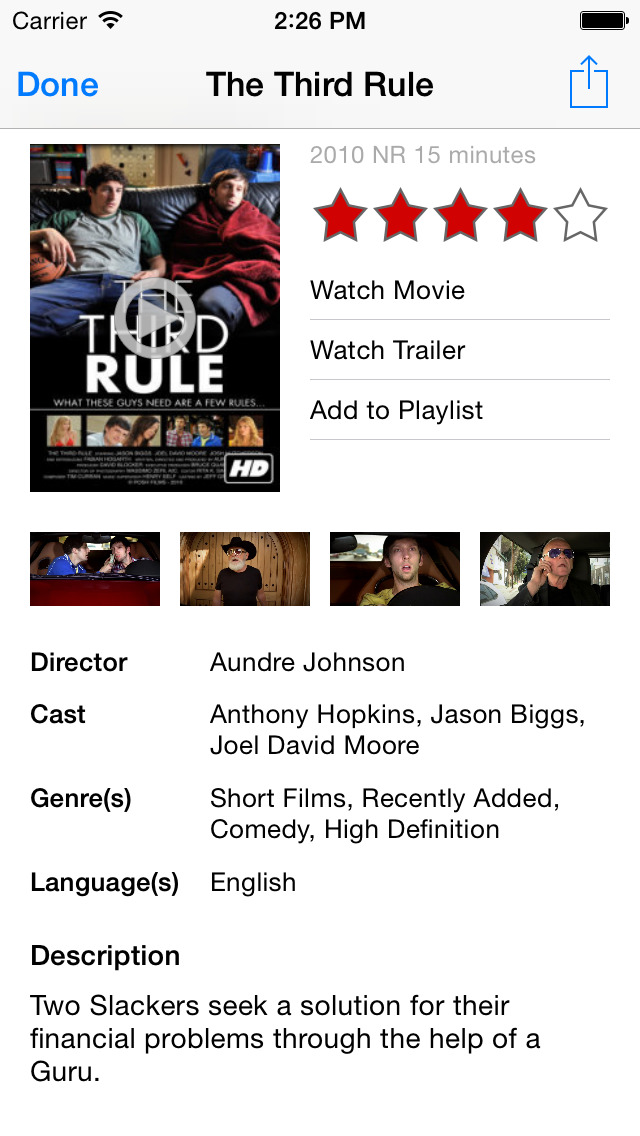Rate the movie five stars
Image resolution: width=640 pixels, height=1136 pixels.
coord(580,215)
